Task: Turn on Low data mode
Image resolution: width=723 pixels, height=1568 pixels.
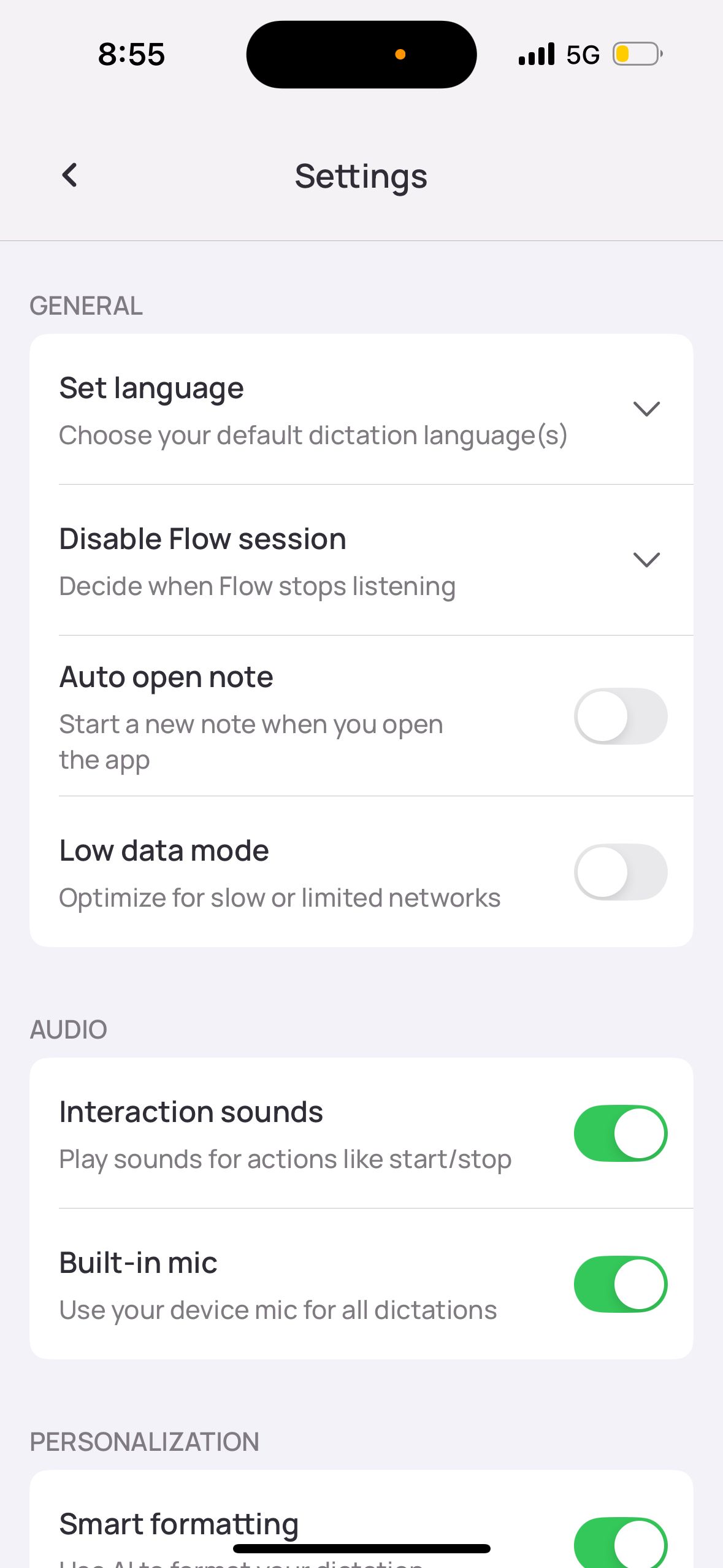Action: pos(620,872)
